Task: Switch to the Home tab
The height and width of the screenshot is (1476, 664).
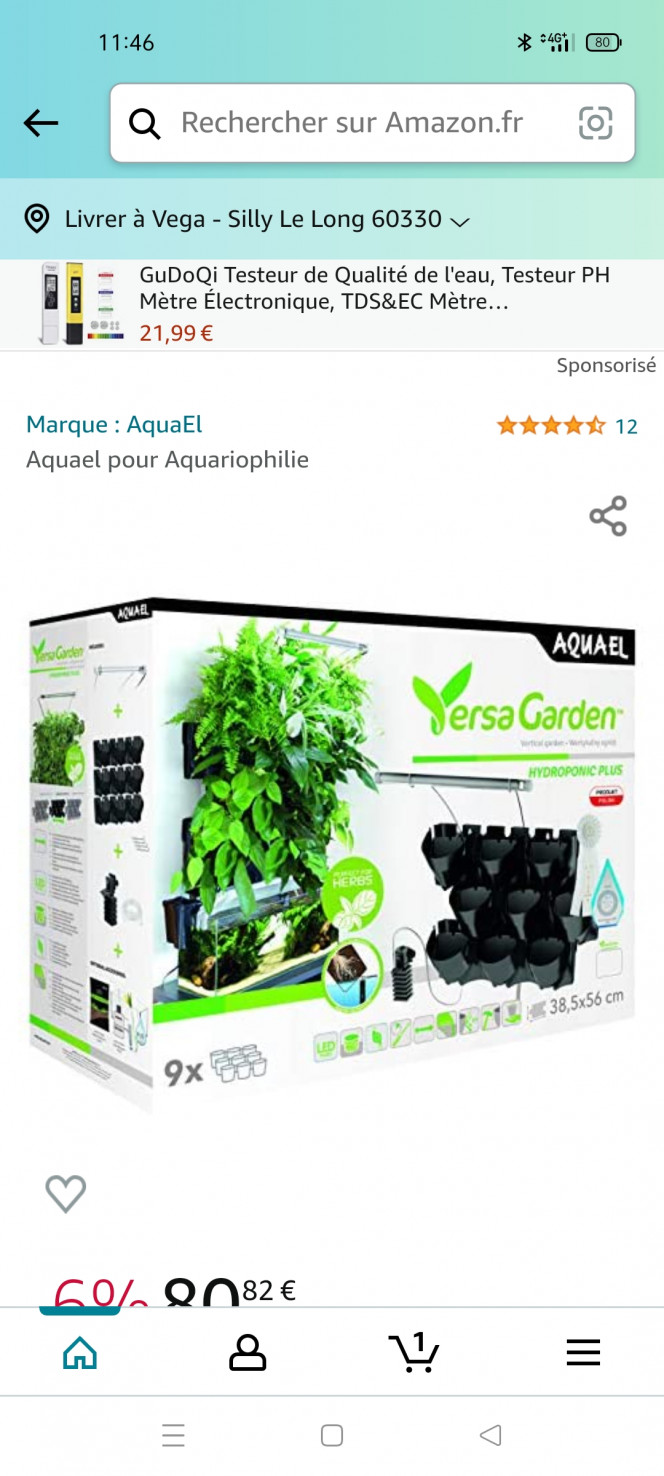Action: [80, 1353]
